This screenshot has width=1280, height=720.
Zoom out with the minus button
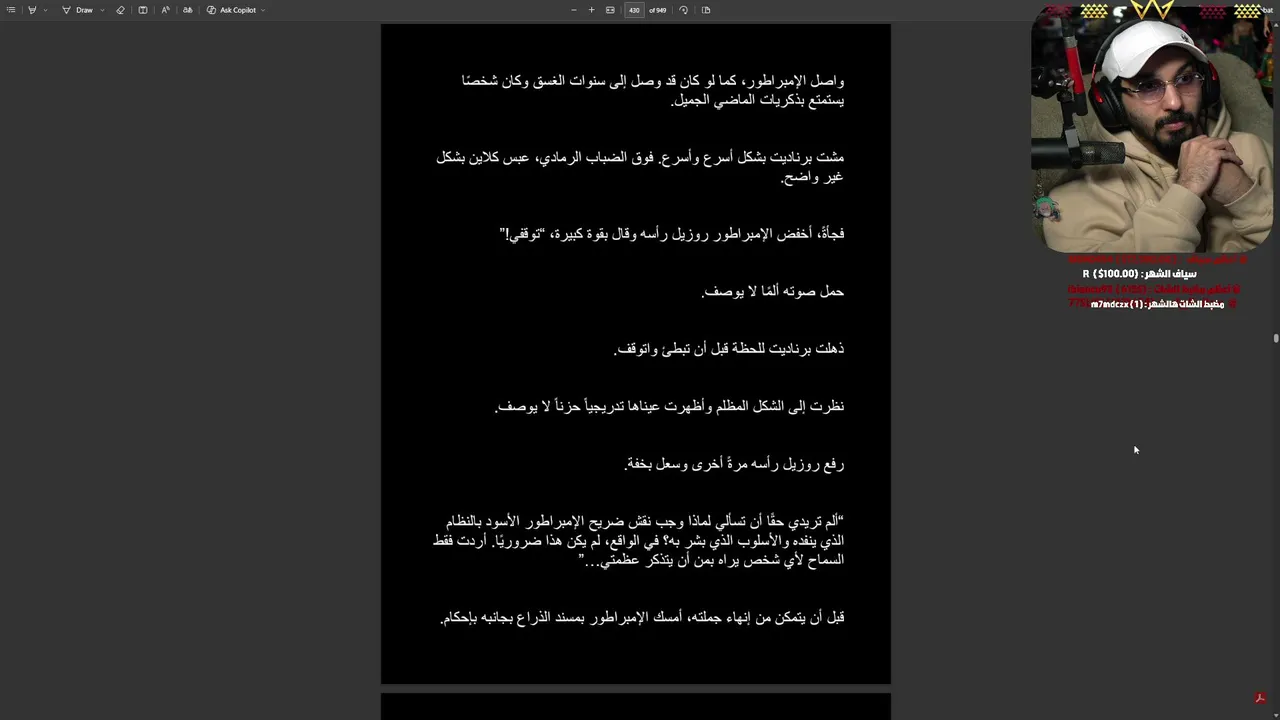[573, 10]
